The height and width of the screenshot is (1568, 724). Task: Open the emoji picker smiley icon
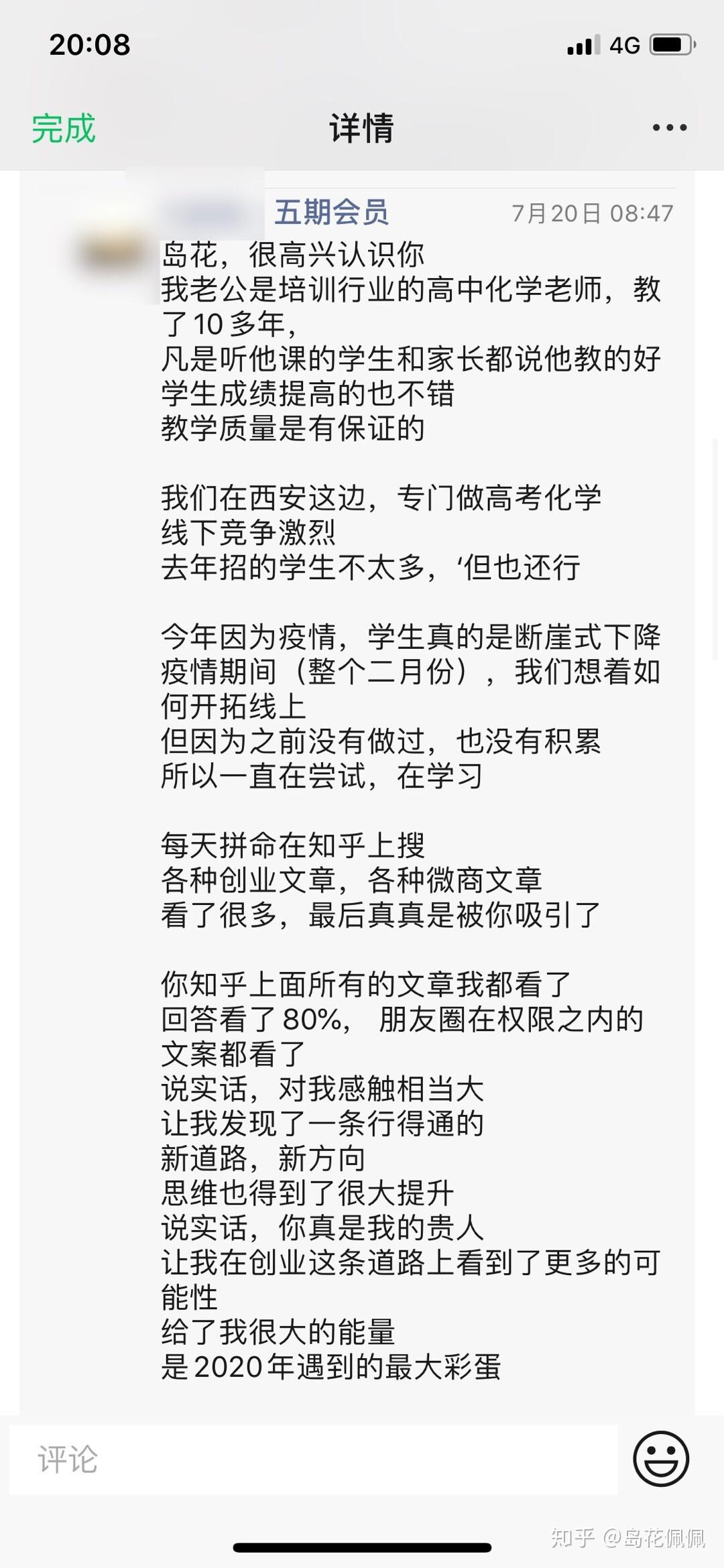point(661,1459)
